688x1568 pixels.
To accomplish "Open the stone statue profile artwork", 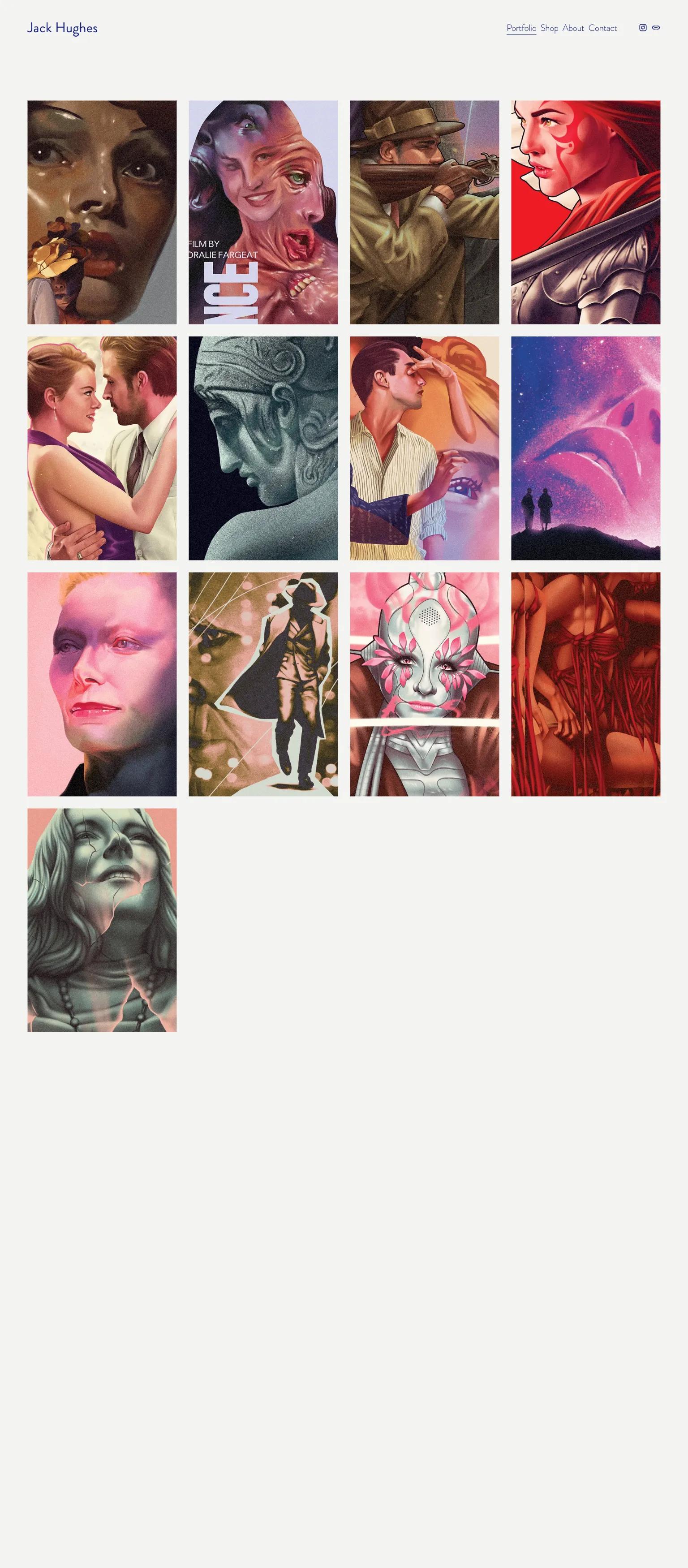I will pyautogui.click(x=263, y=448).
